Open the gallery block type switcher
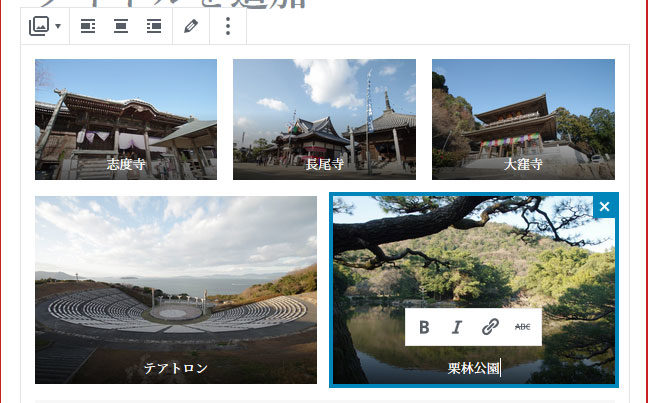This screenshot has height=403, width=648. (x=44, y=26)
